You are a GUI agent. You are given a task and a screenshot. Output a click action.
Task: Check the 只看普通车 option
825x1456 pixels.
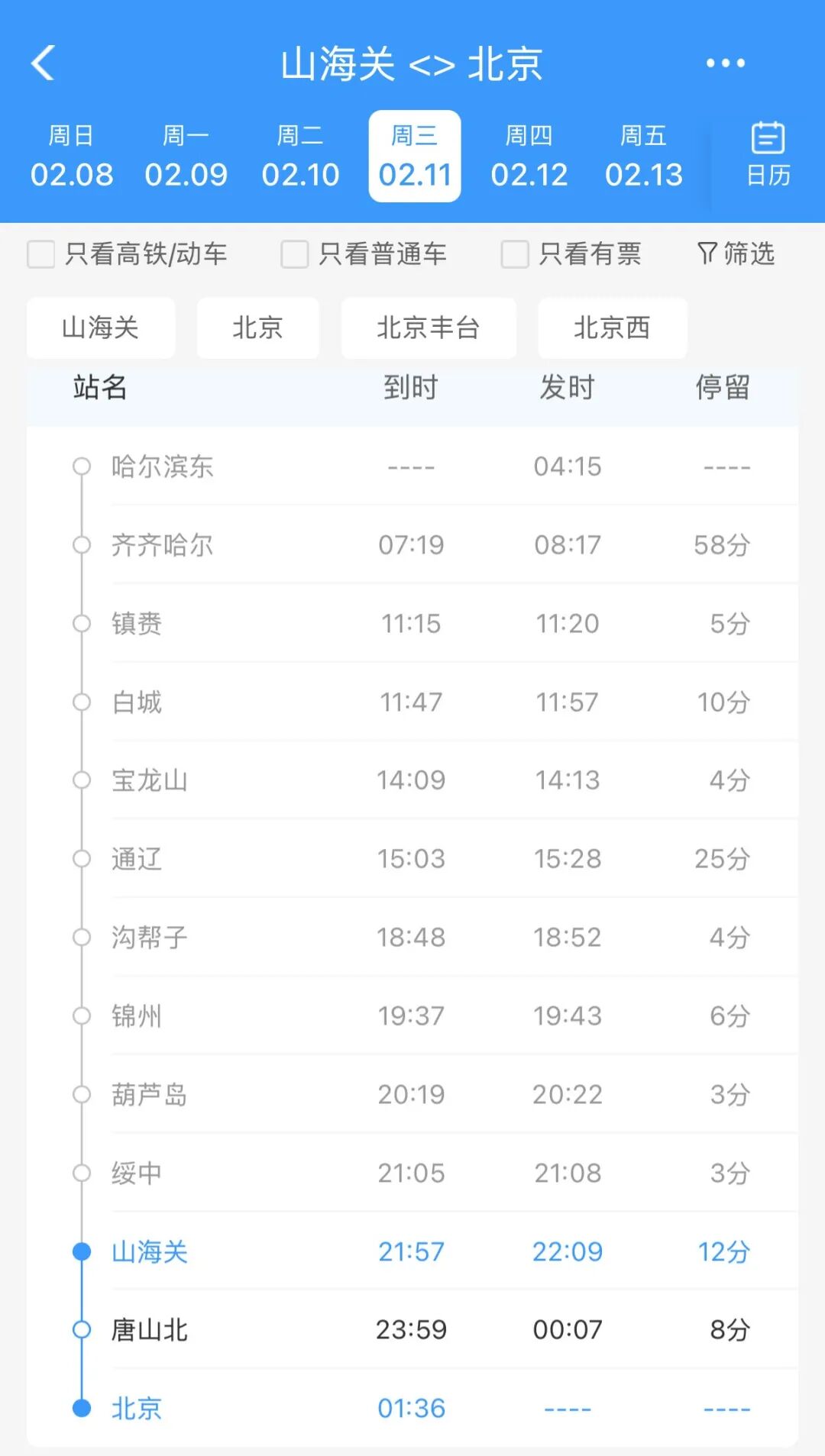point(293,254)
